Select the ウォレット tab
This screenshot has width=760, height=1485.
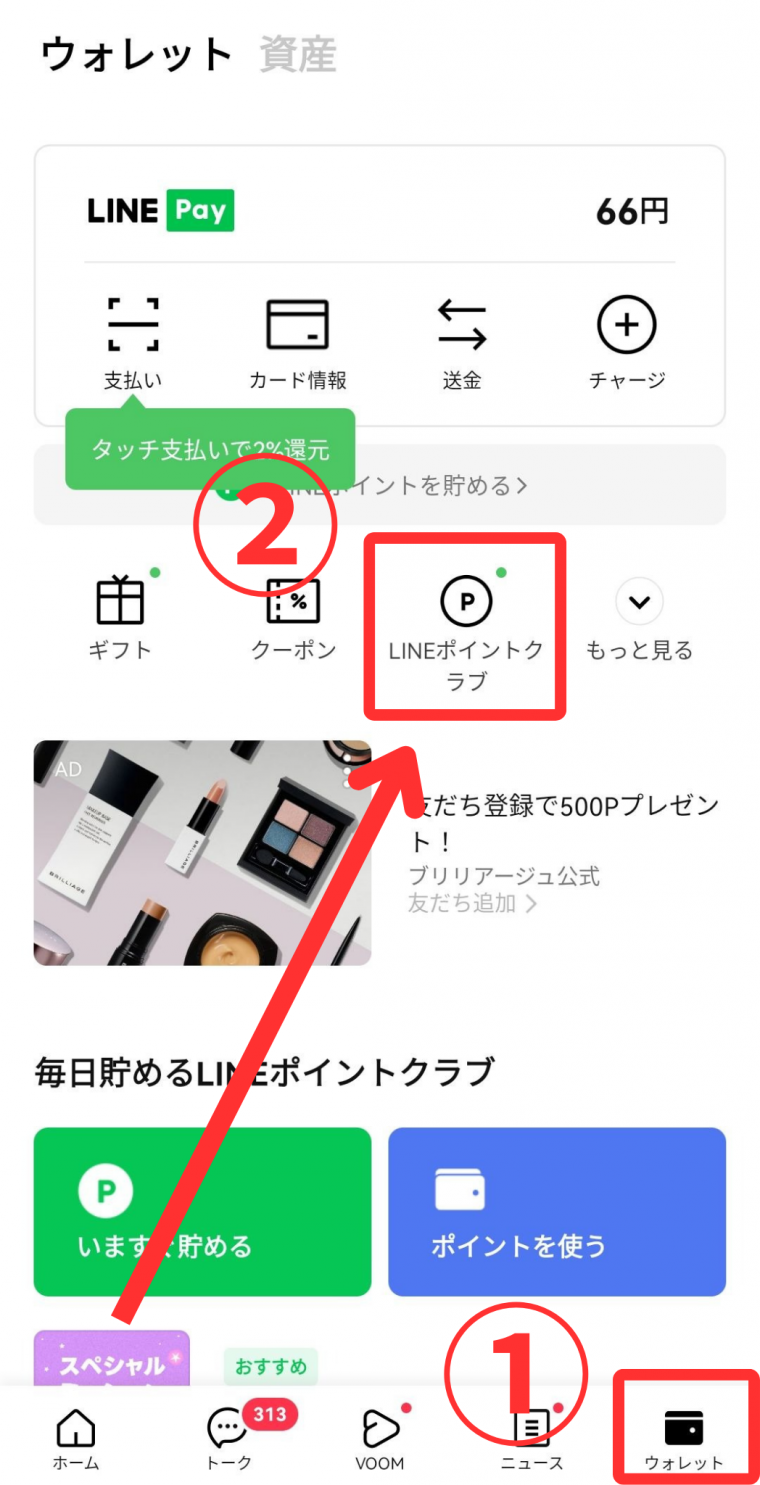click(683, 1440)
